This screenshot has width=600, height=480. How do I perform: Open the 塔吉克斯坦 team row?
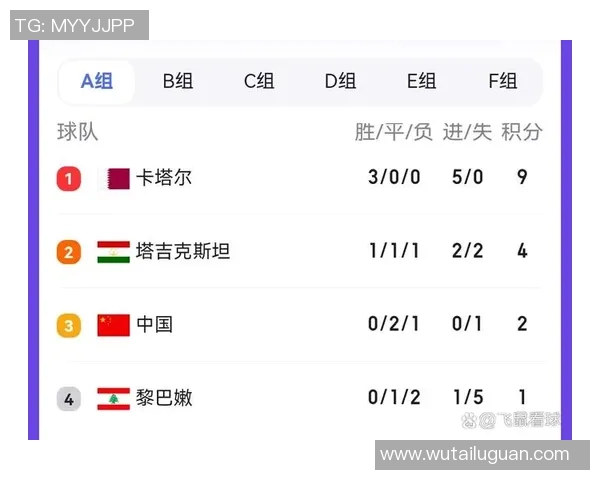coord(182,251)
